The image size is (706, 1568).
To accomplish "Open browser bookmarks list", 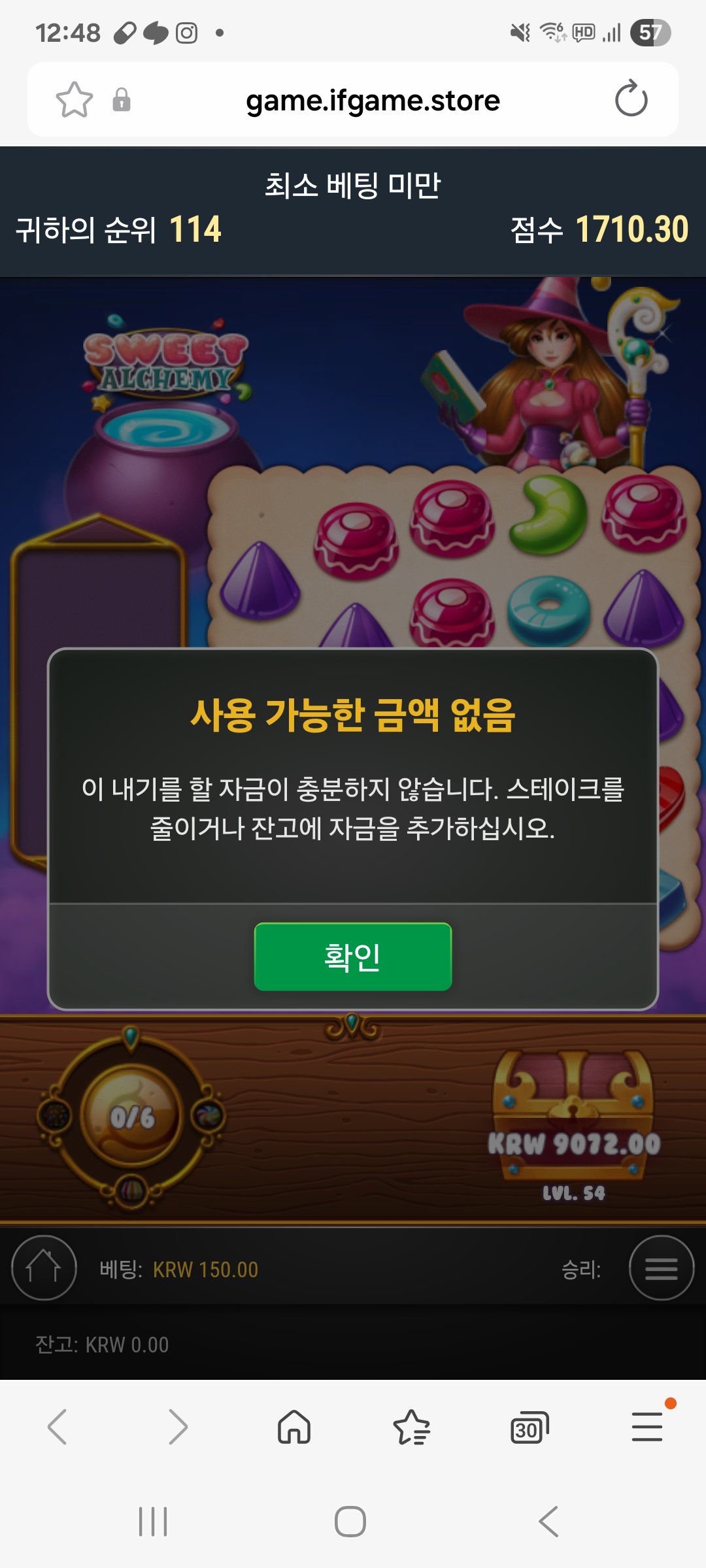I will (412, 1427).
